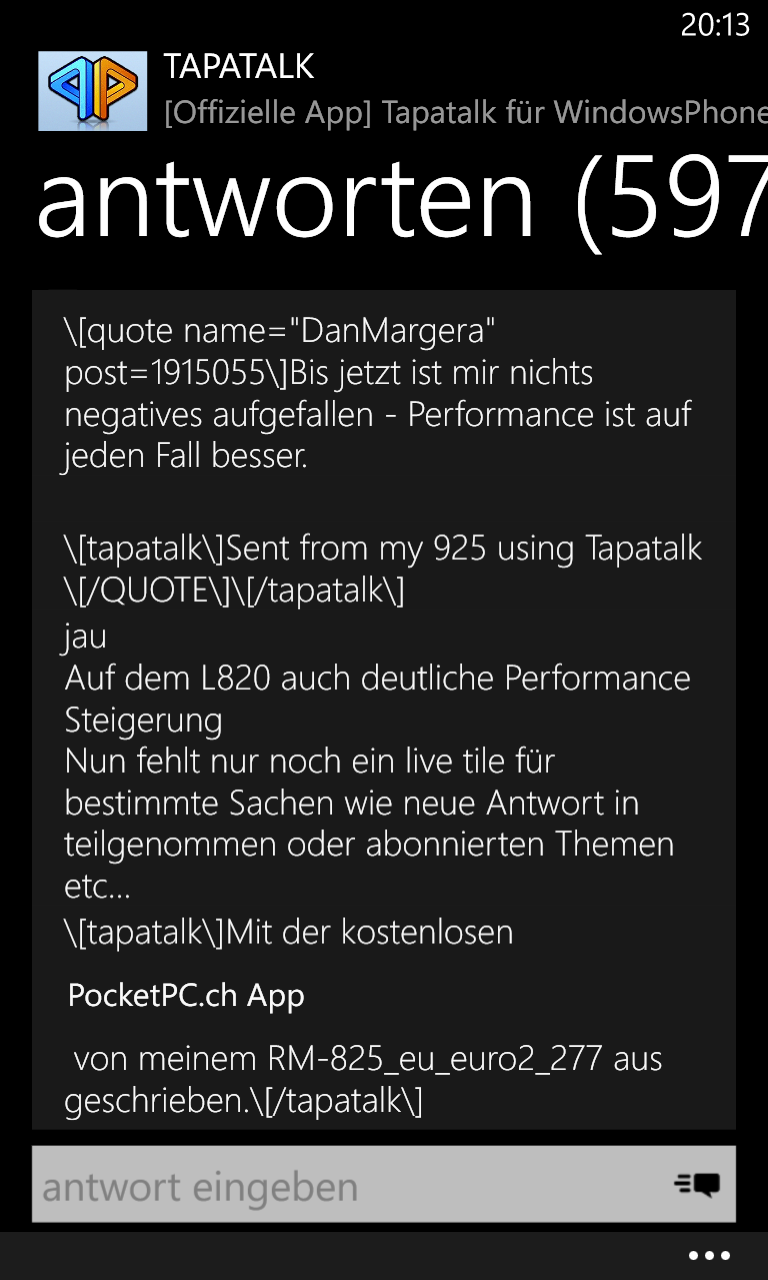Expand the app bar ellipsis menu
Viewport: 768px width, 1280px height.
click(x=710, y=1256)
